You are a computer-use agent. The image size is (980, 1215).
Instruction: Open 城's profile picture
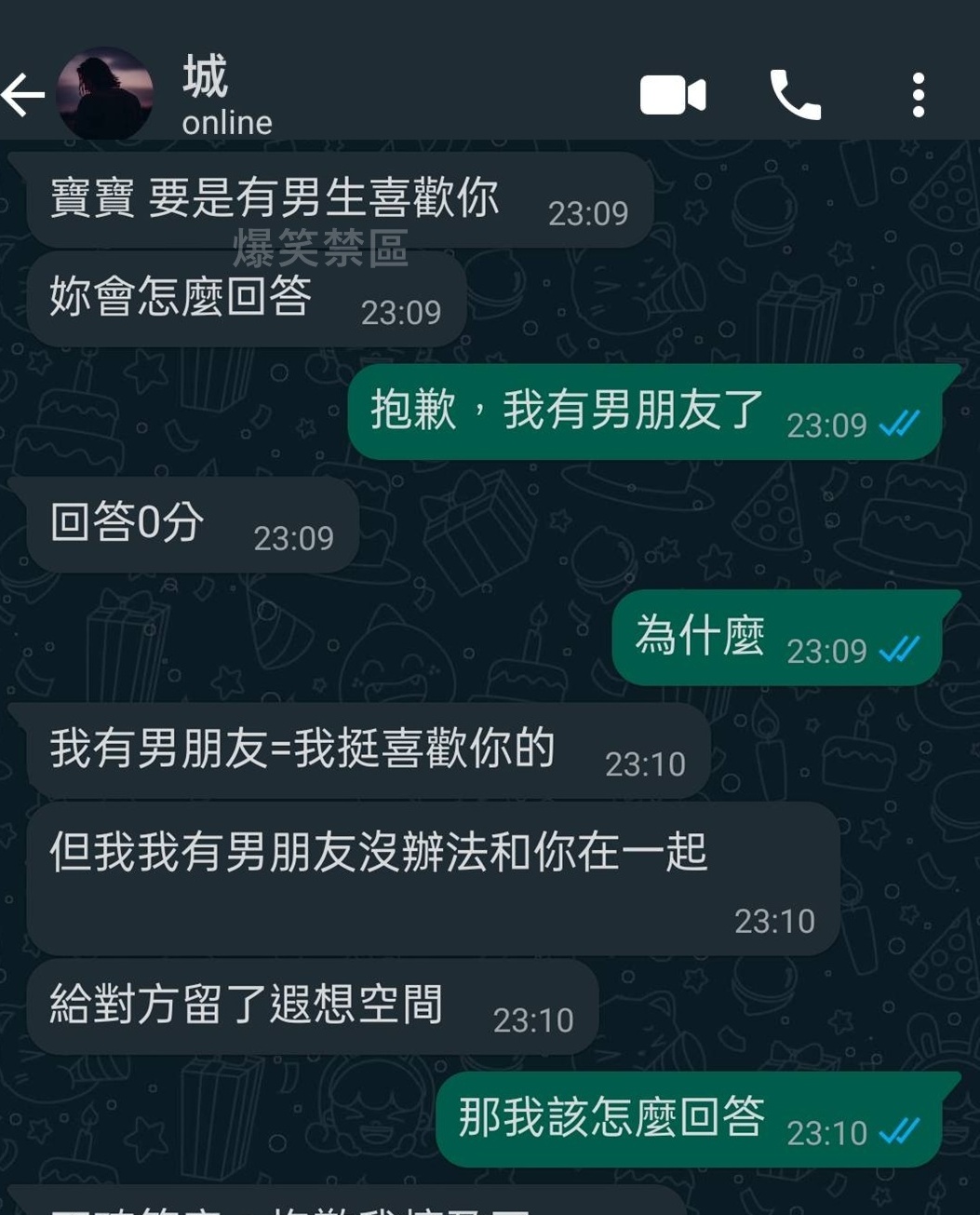(x=104, y=94)
